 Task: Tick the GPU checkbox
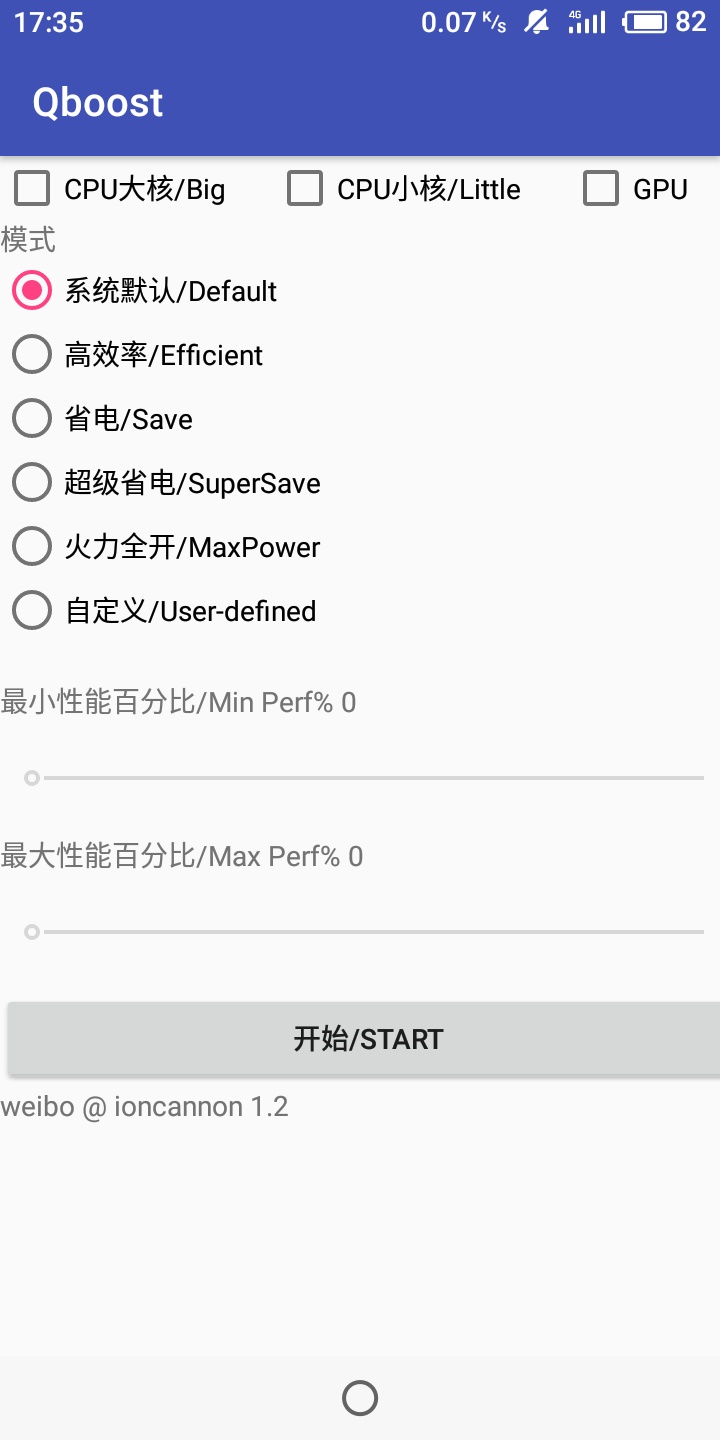click(601, 189)
